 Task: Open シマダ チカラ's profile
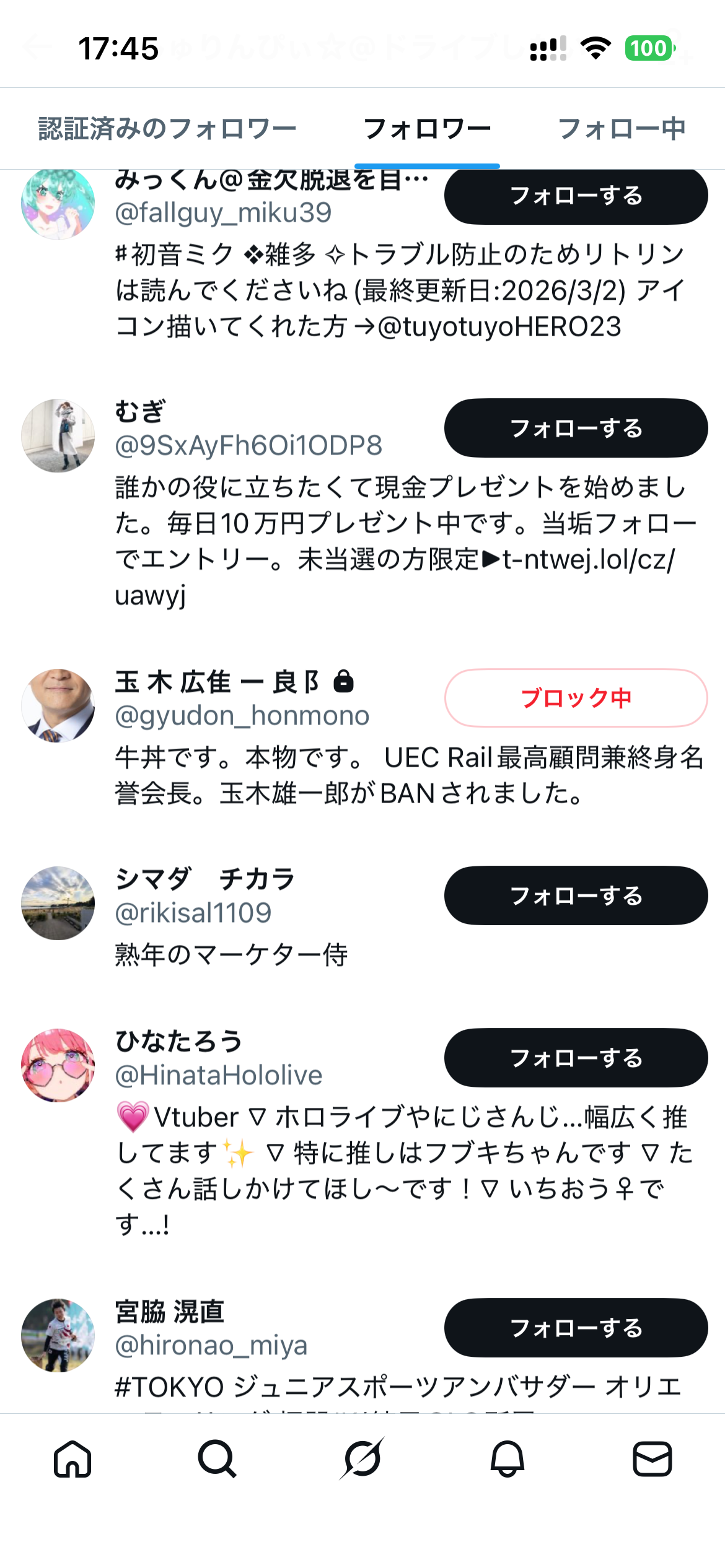(x=204, y=879)
